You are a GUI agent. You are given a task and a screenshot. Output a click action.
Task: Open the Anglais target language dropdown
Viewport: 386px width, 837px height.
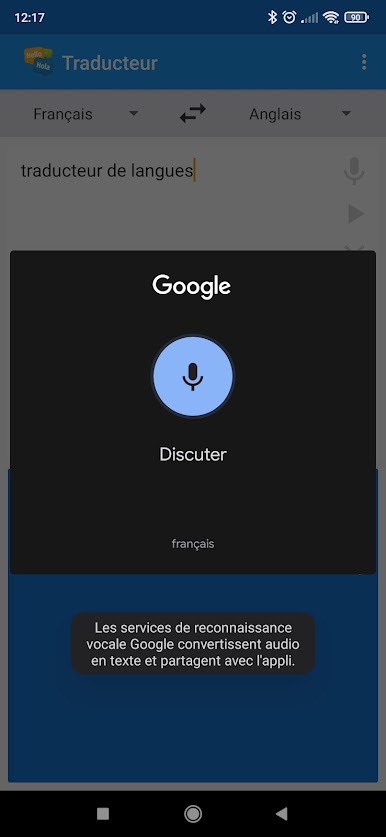[x=300, y=114]
